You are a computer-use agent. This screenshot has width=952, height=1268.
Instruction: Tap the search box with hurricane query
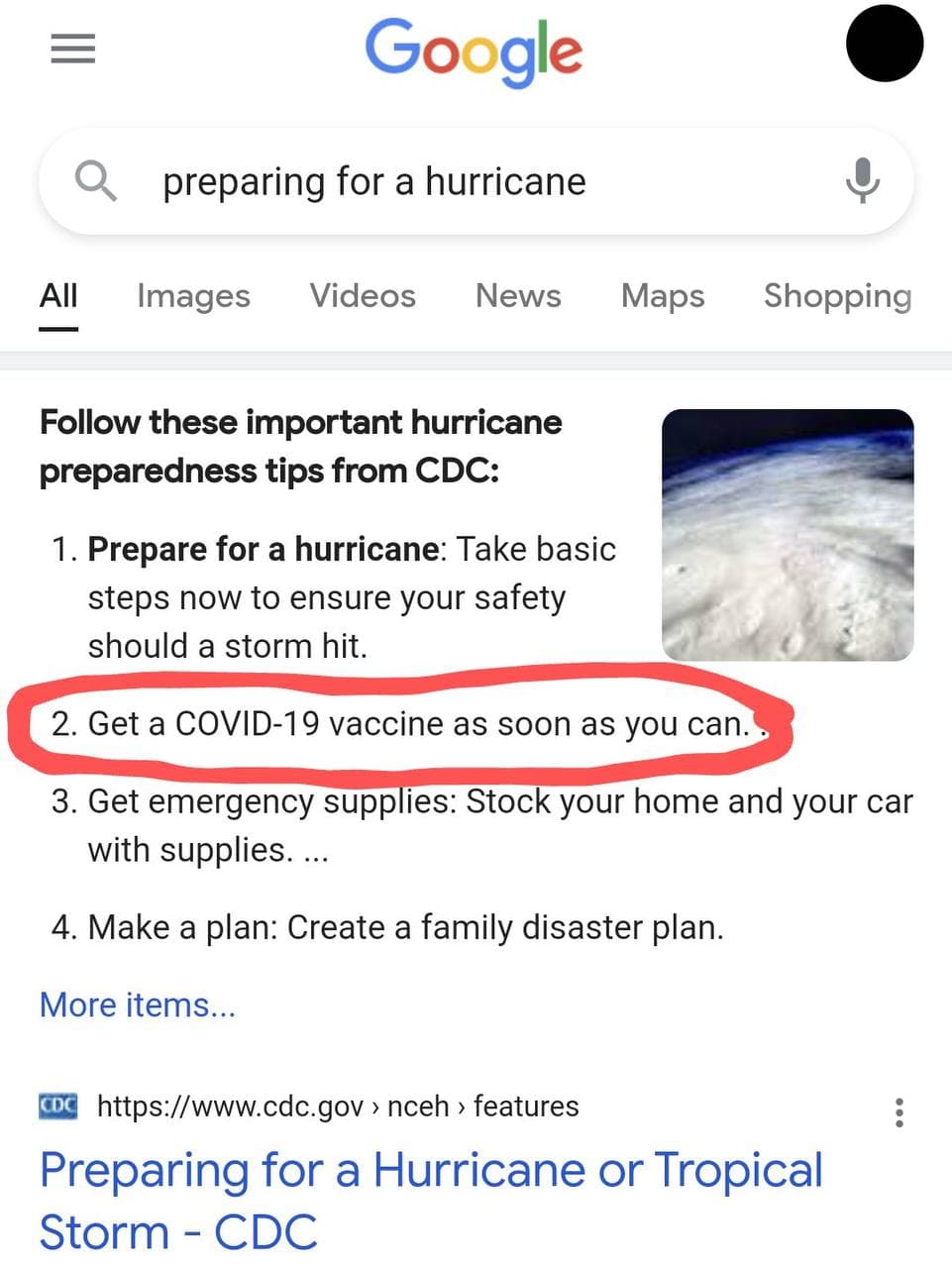coord(446,182)
